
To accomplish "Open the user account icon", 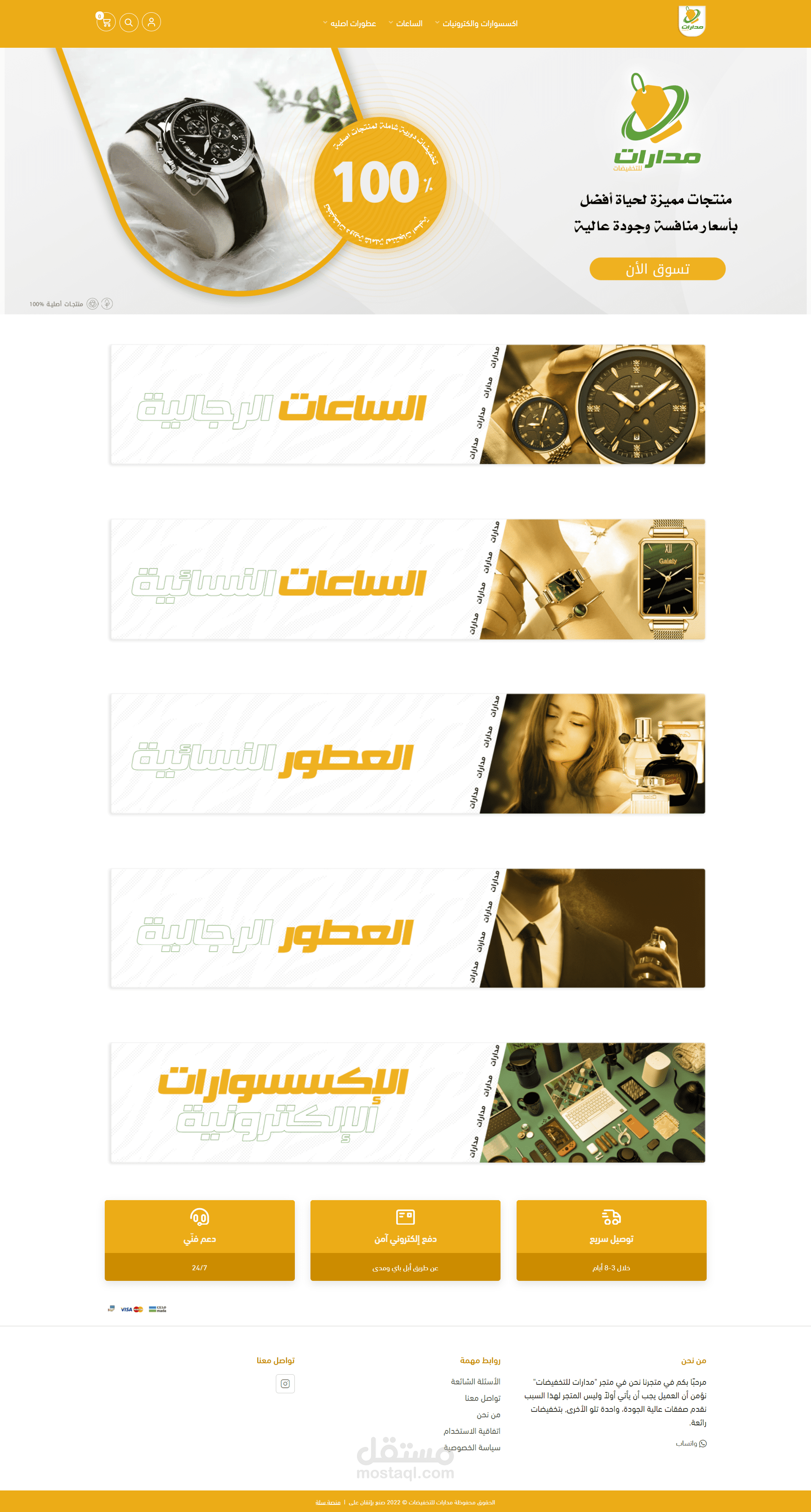I will click(x=151, y=22).
